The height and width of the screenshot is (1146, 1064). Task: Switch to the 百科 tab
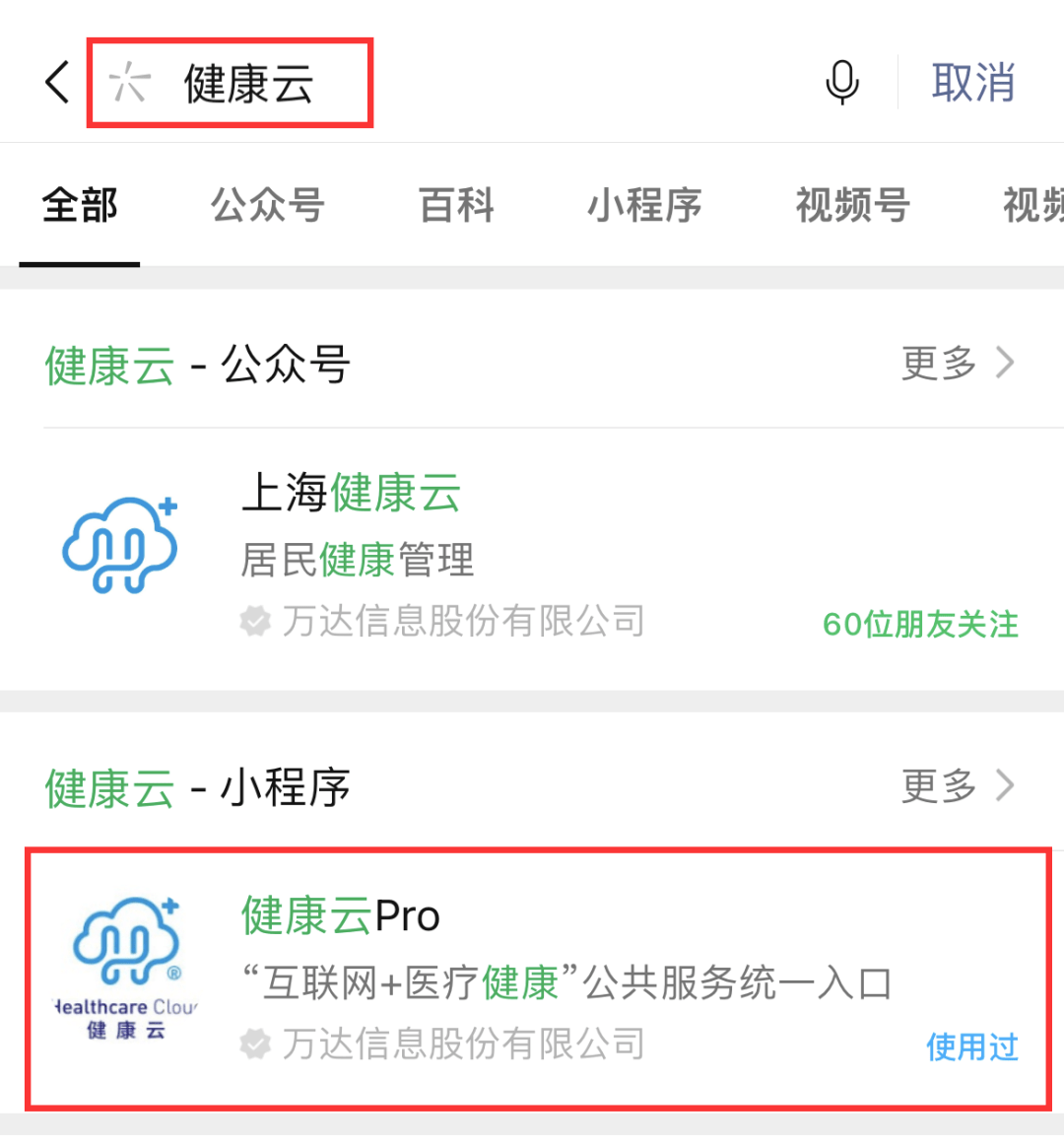pos(456,206)
